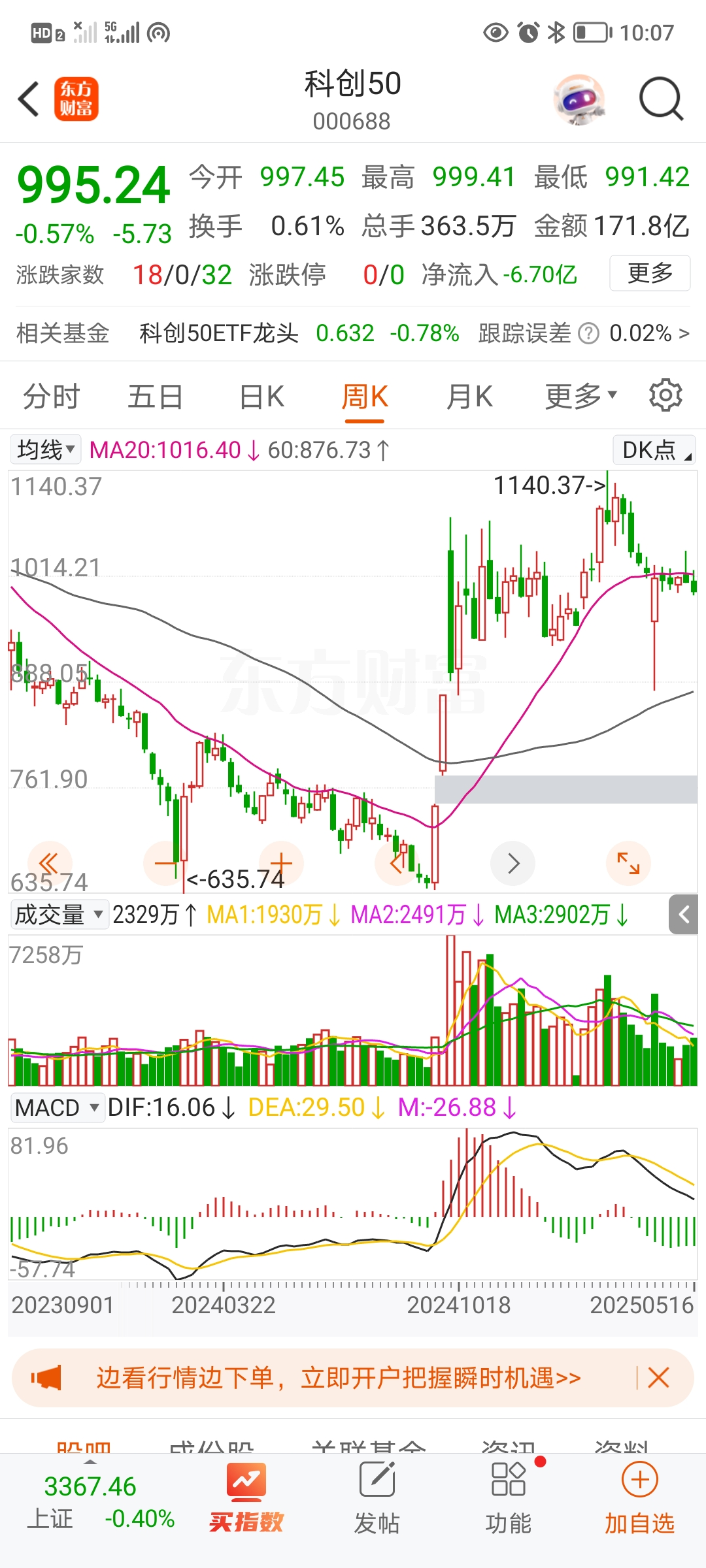Expand the 更多 chart period dropdown
Screen dimensions: 706x1568
[x=580, y=397]
